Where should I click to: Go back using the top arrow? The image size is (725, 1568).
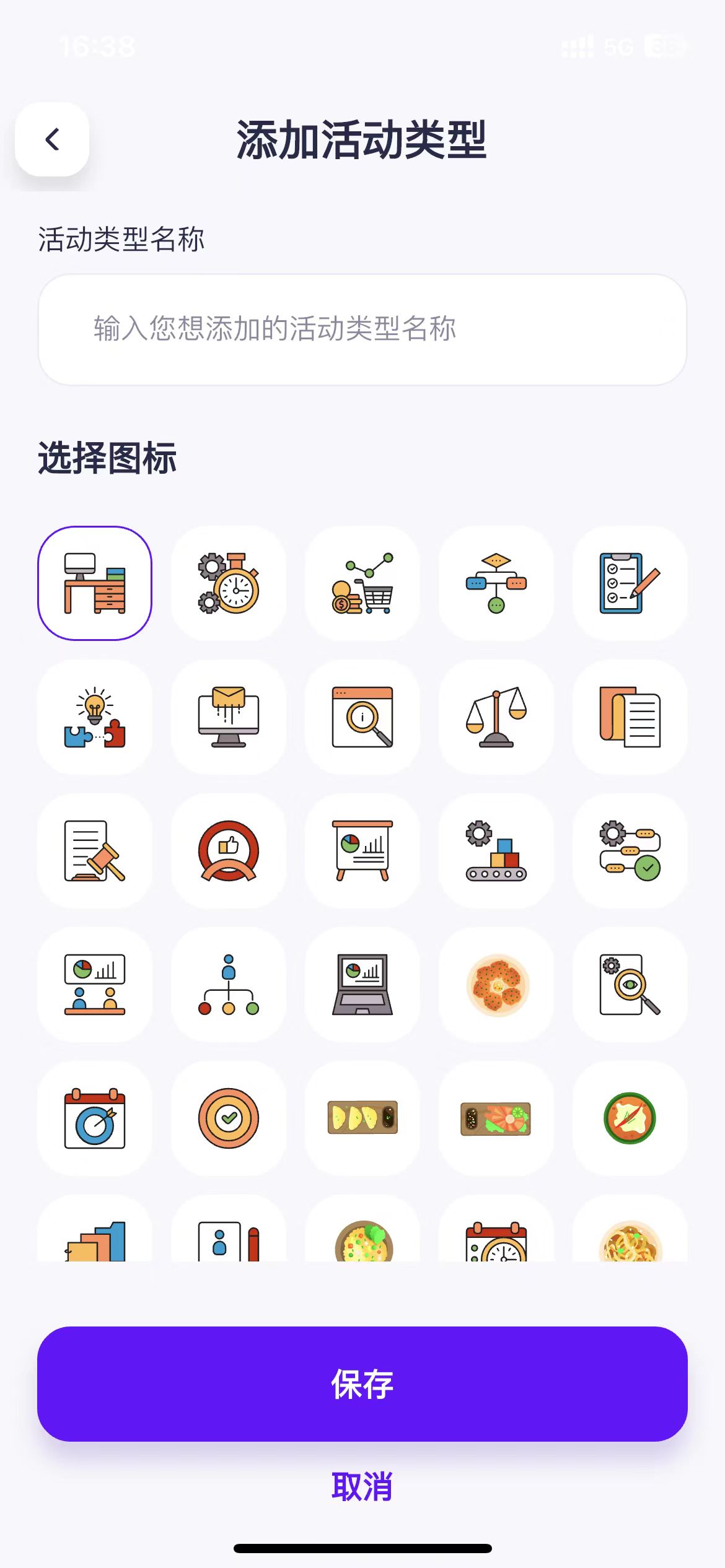52,139
